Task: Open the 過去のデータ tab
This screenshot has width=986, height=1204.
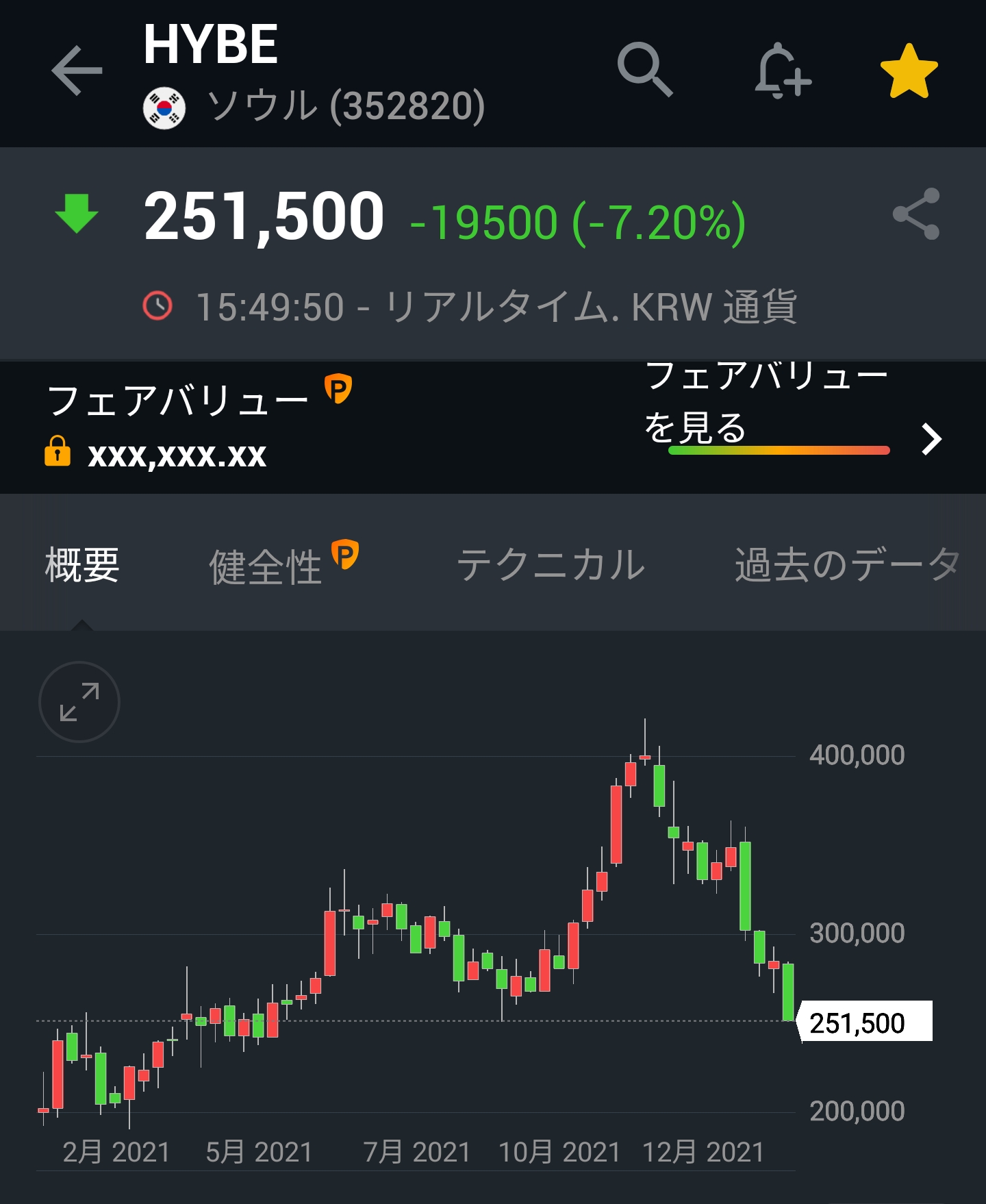Action: point(847,565)
